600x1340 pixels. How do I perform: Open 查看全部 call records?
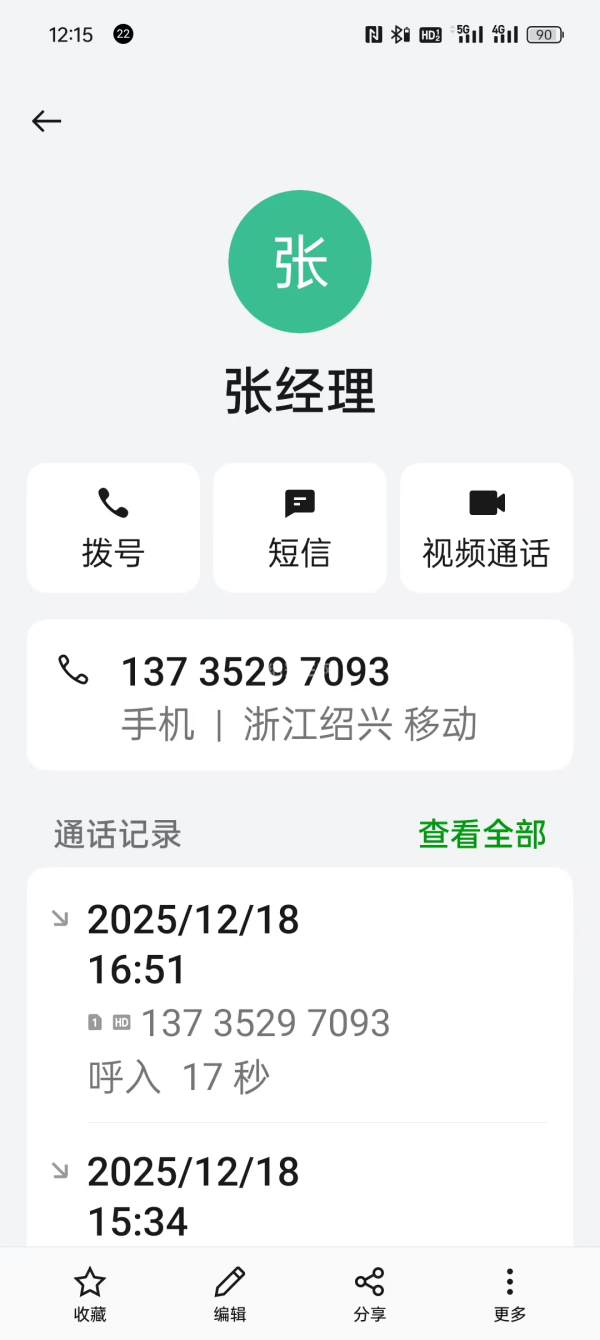482,834
